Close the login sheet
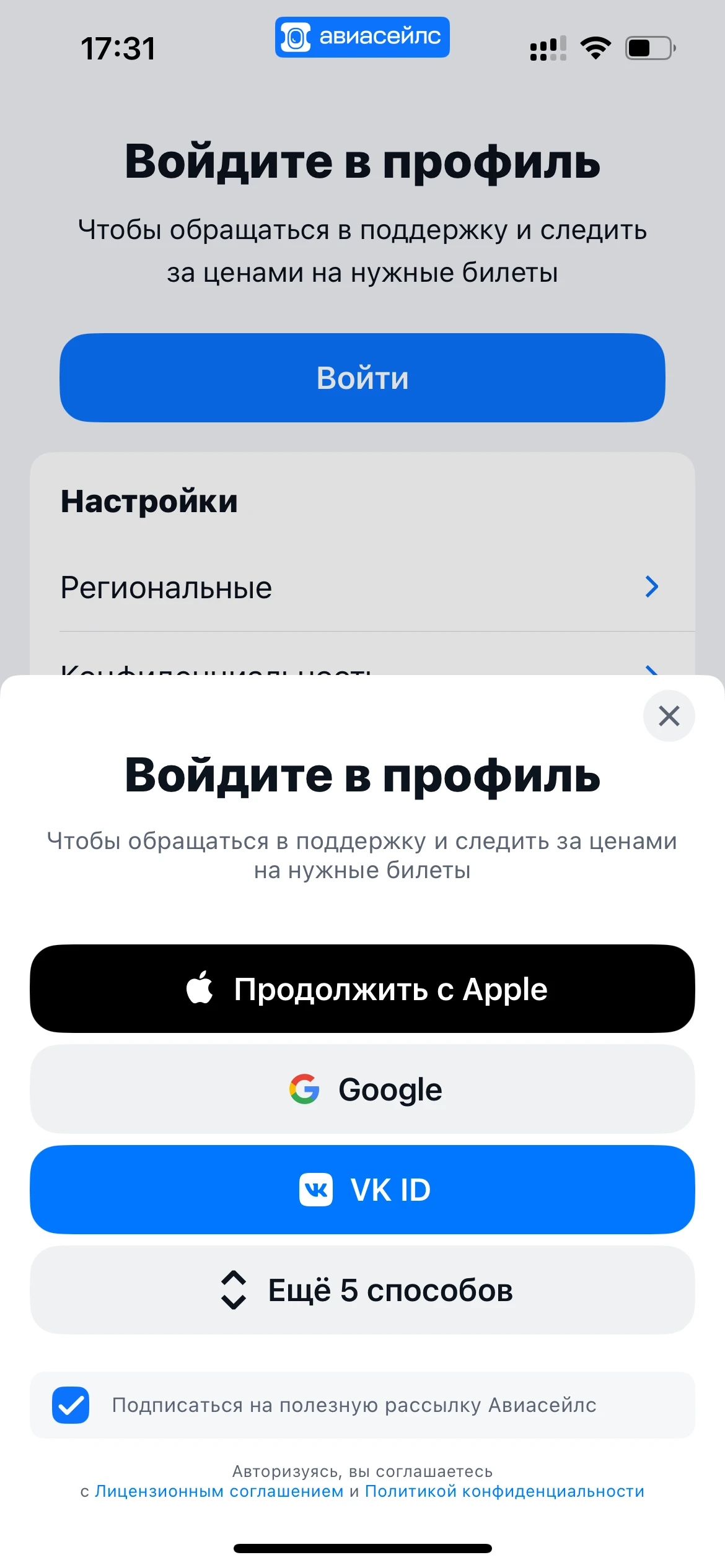 point(669,716)
